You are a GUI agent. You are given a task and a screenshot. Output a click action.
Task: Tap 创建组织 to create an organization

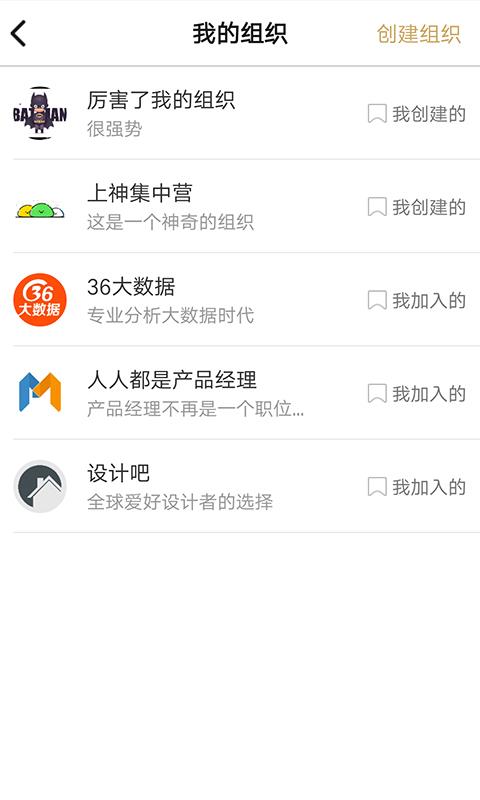(x=418, y=34)
